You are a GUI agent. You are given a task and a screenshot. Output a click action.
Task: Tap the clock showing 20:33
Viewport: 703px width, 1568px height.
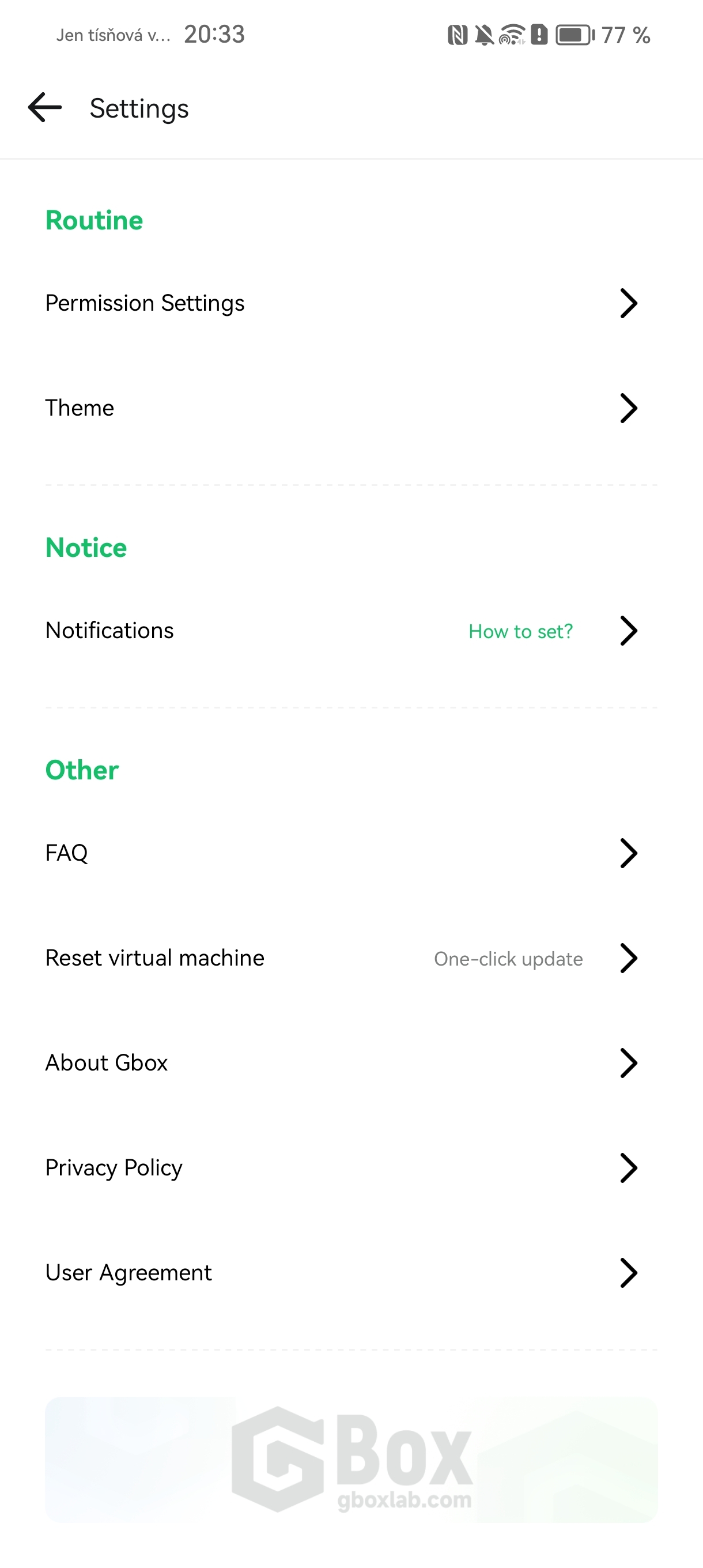tap(214, 34)
